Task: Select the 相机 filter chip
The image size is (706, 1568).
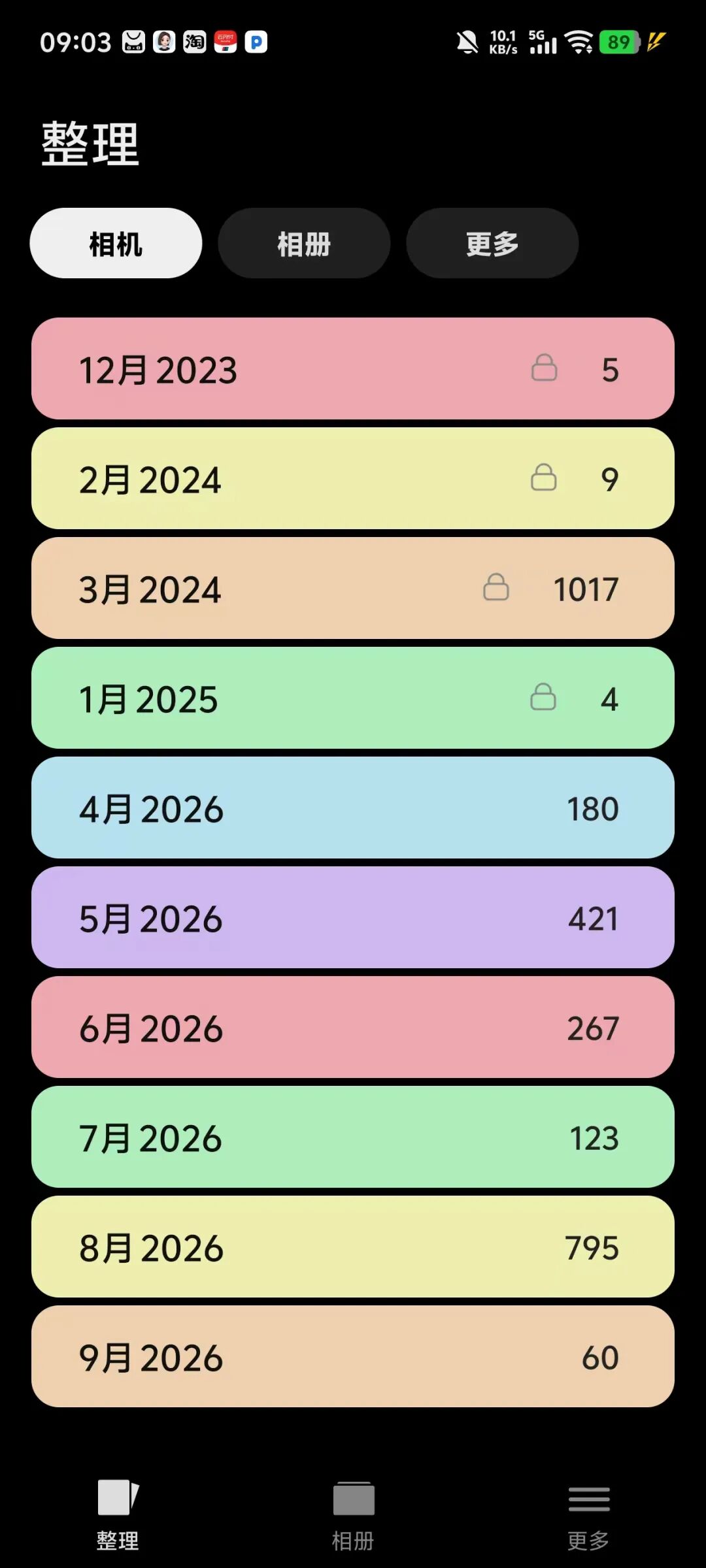Action: [x=116, y=243]
